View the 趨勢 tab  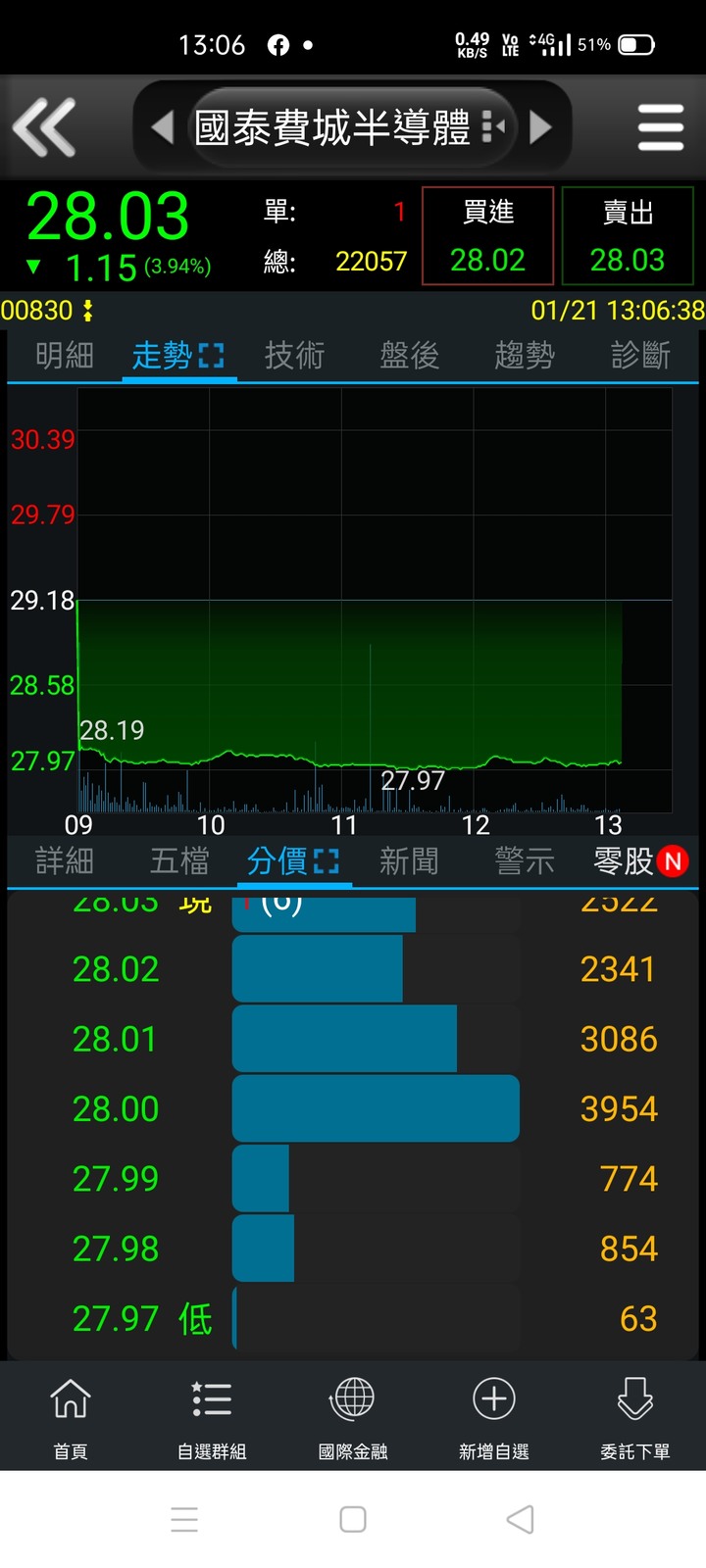point(525,355)
